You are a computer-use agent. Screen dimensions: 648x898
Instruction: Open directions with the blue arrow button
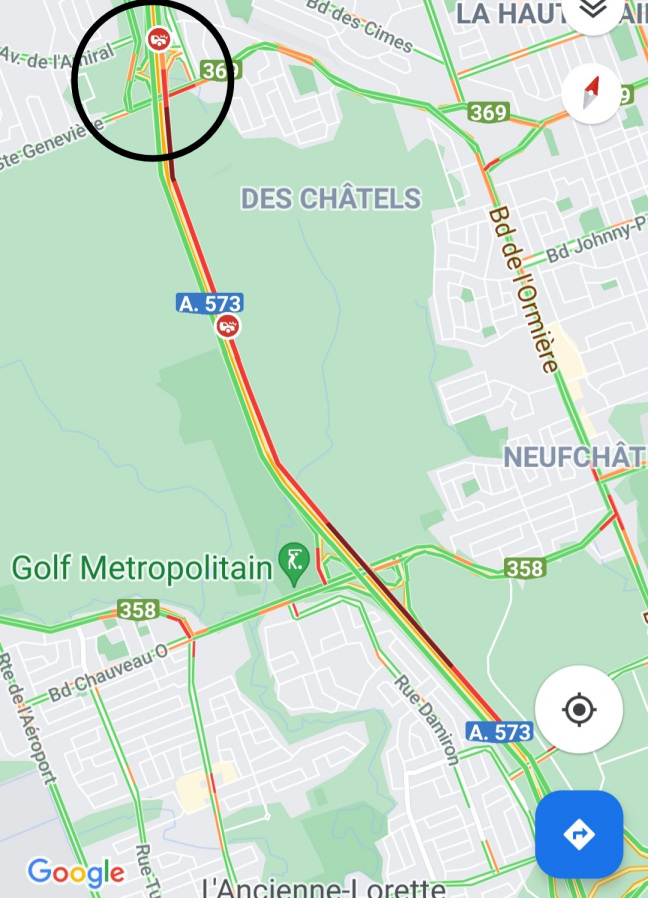click(x=579, y=834)
